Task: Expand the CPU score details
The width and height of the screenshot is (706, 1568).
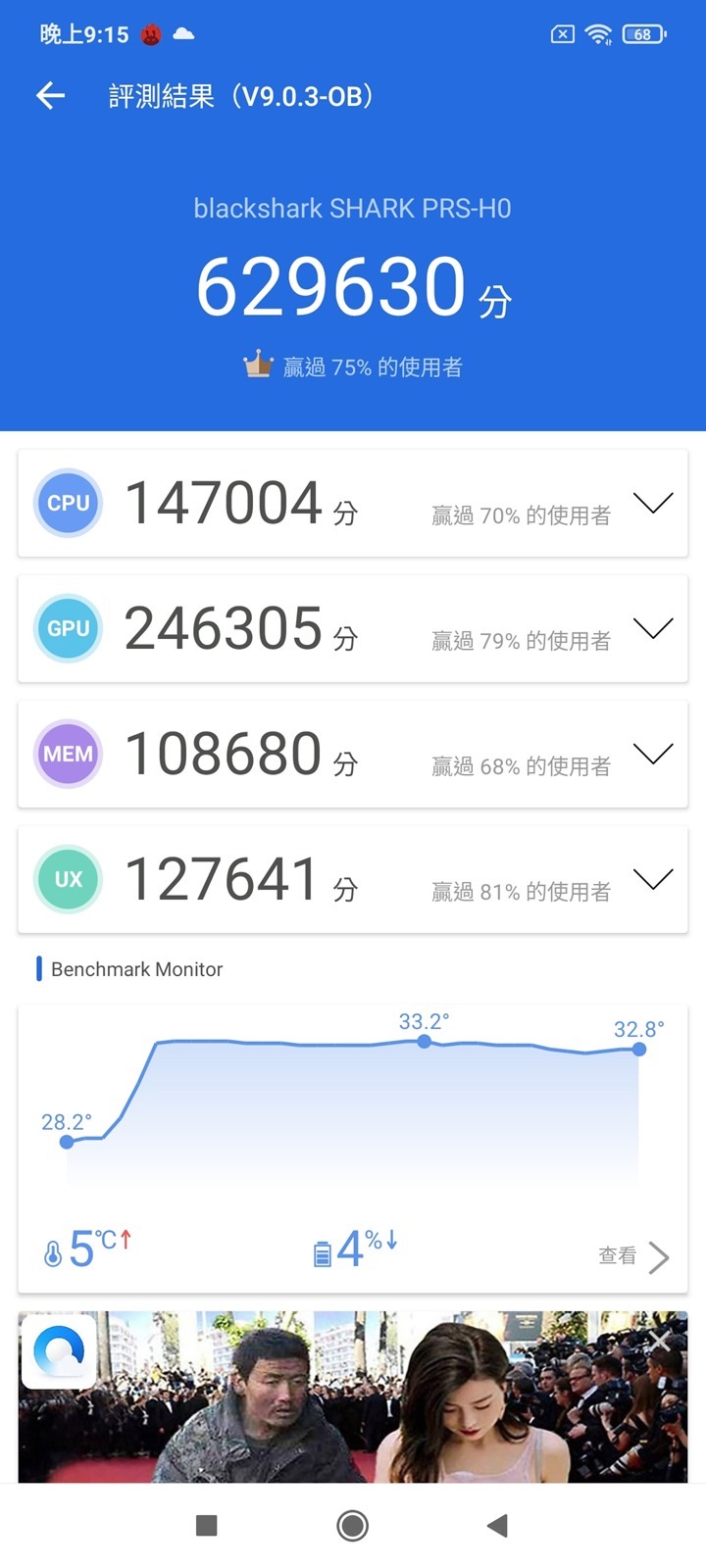Action: [x=652, y=503]
